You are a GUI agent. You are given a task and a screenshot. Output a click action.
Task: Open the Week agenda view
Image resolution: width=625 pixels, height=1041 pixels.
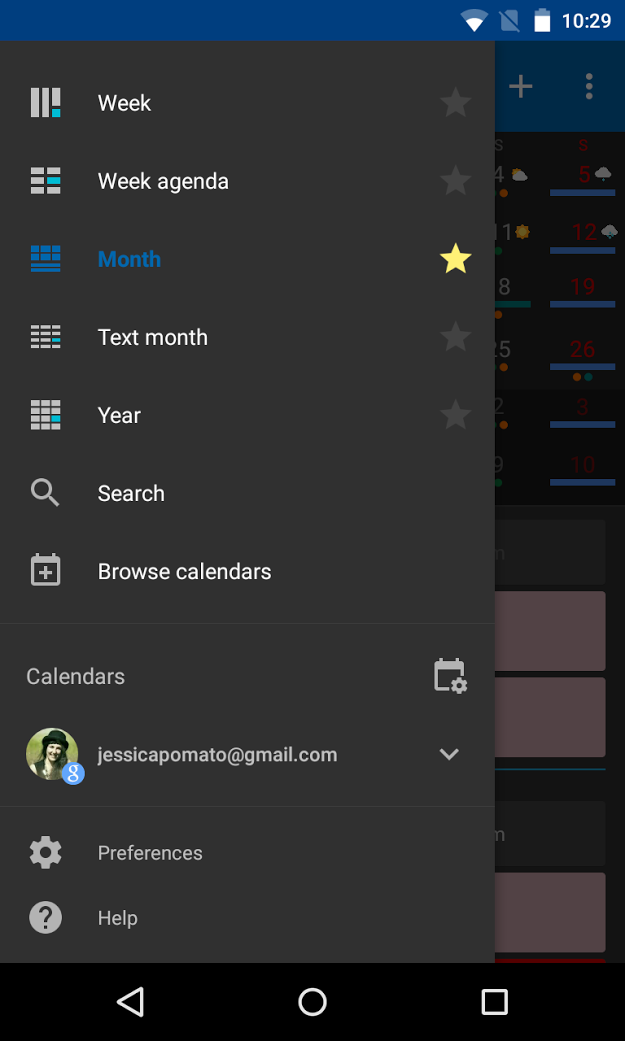(x=163, y=181)
